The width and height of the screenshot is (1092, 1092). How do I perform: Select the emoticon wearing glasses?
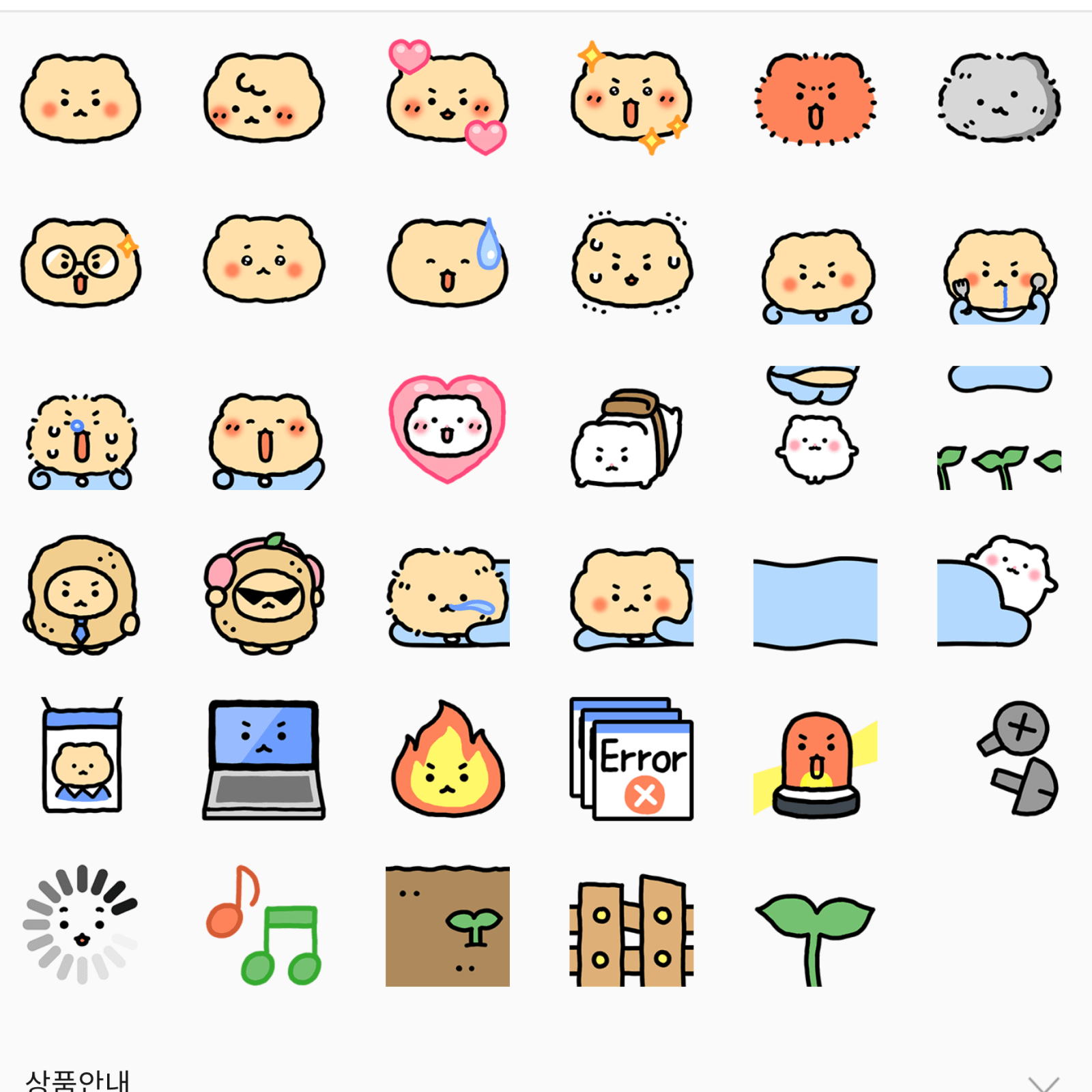pyautogui.click(x=81, y=263)
